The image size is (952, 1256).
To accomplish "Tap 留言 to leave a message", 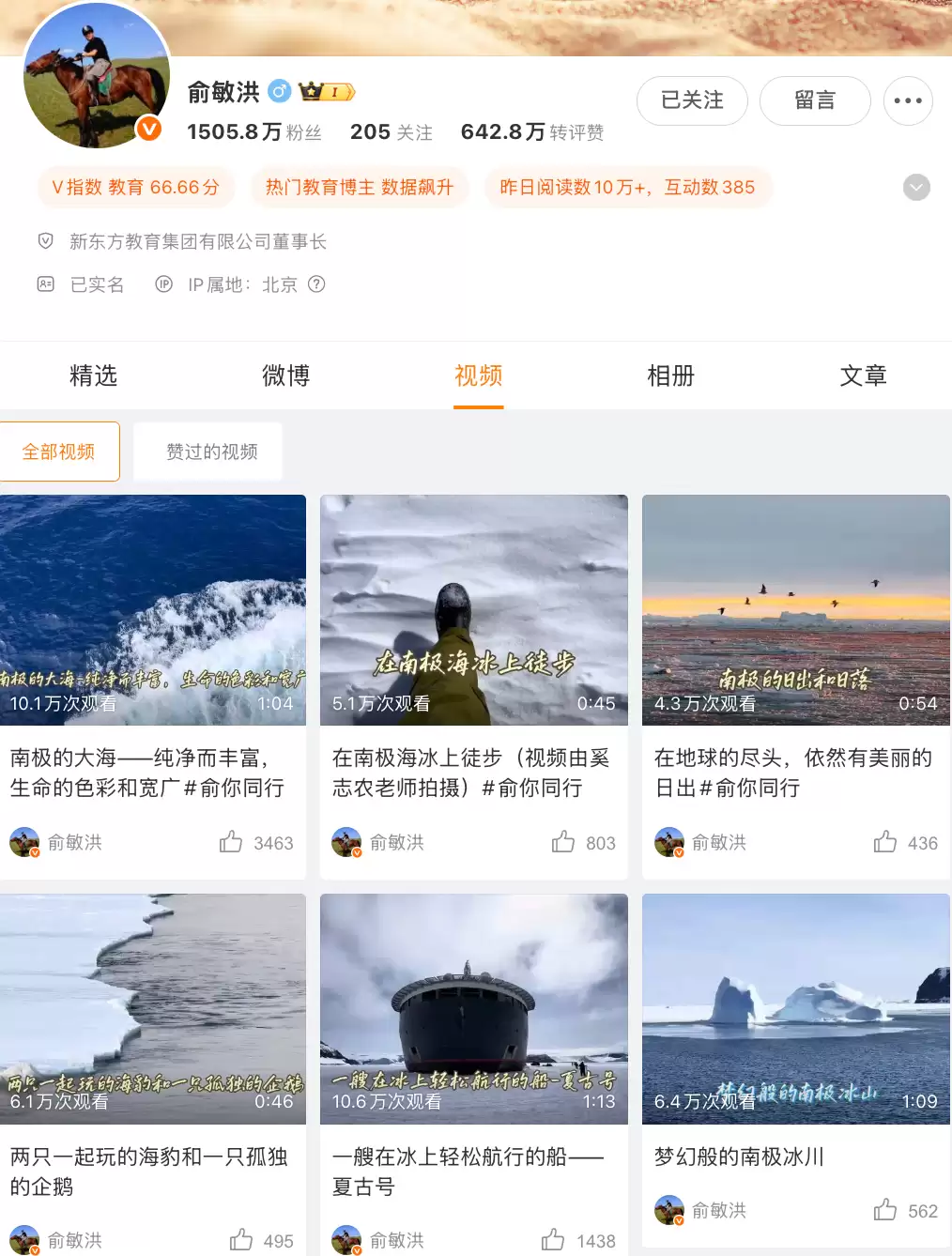I will pyautogui.click(x=814, y=100).
